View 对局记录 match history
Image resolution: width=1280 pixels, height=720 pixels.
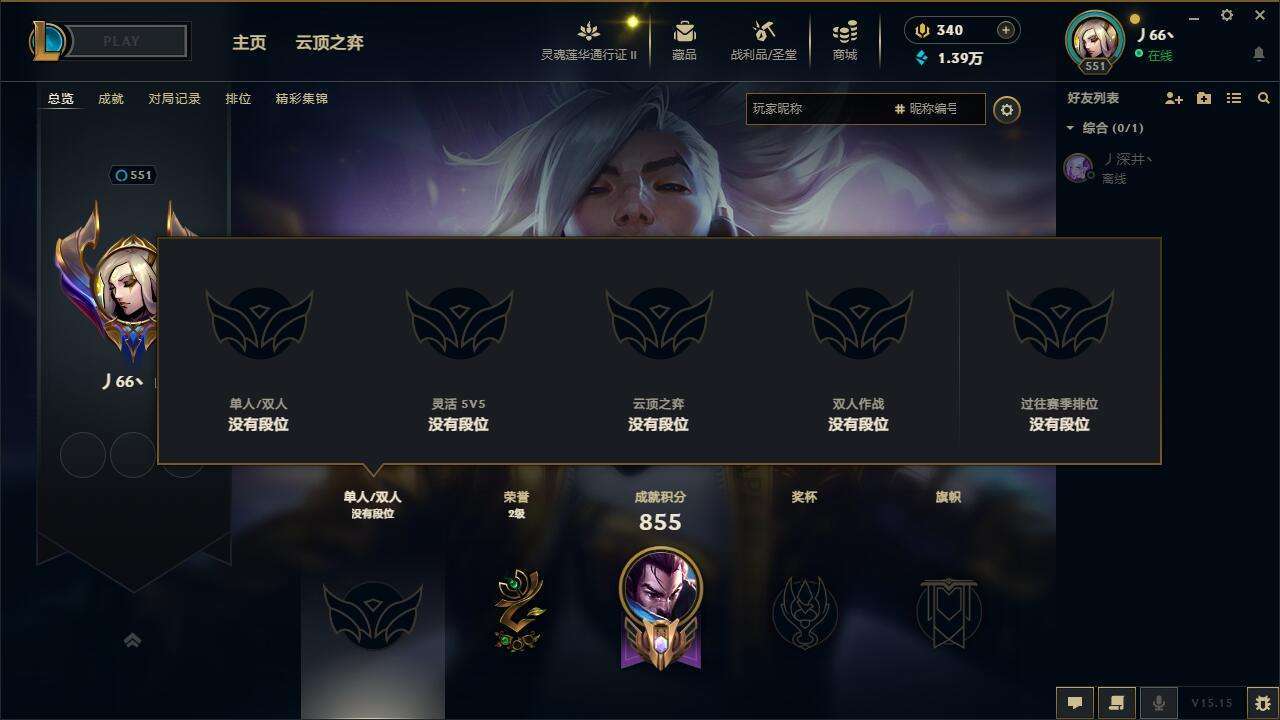pyautogui.click(x=175, y=99)
